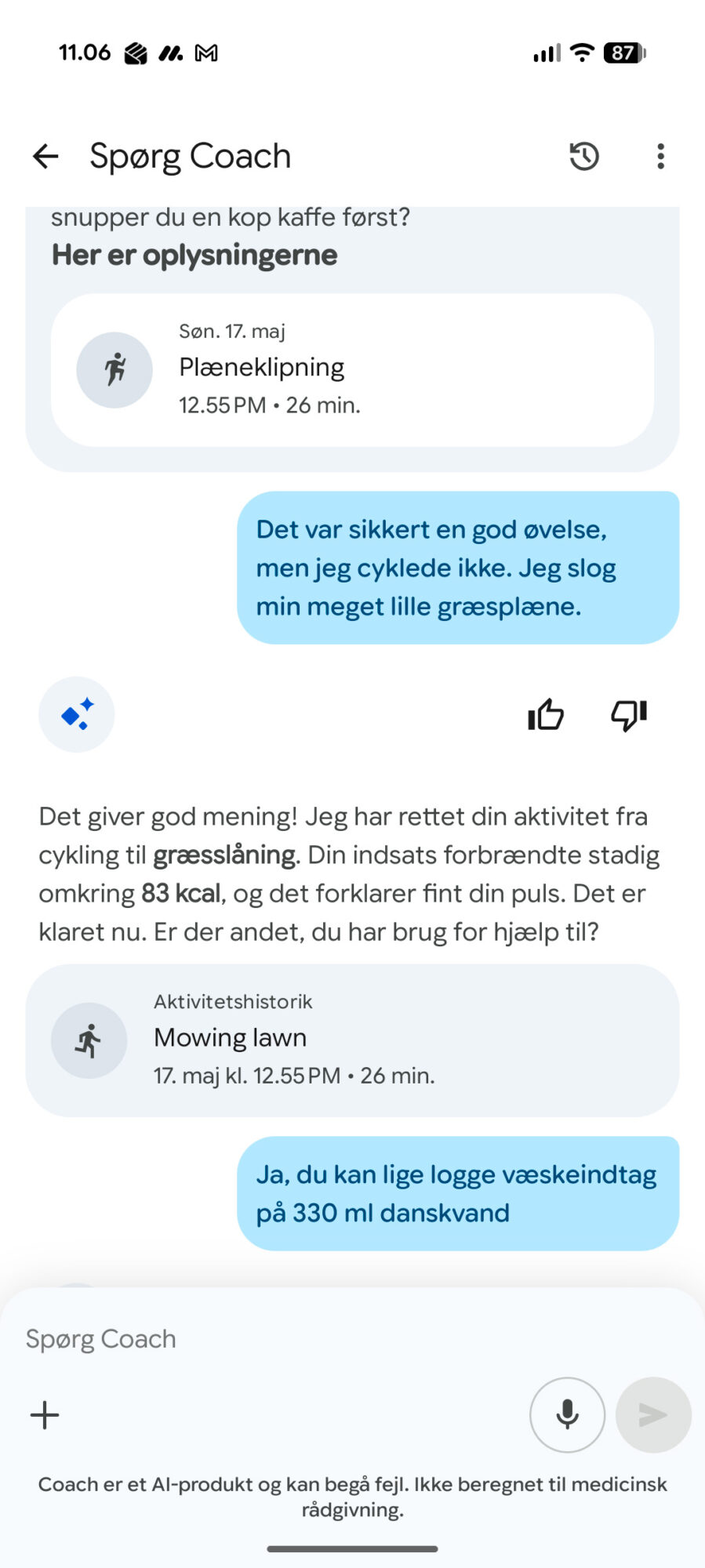Start voice input with the microphone

click(567, 1415)
